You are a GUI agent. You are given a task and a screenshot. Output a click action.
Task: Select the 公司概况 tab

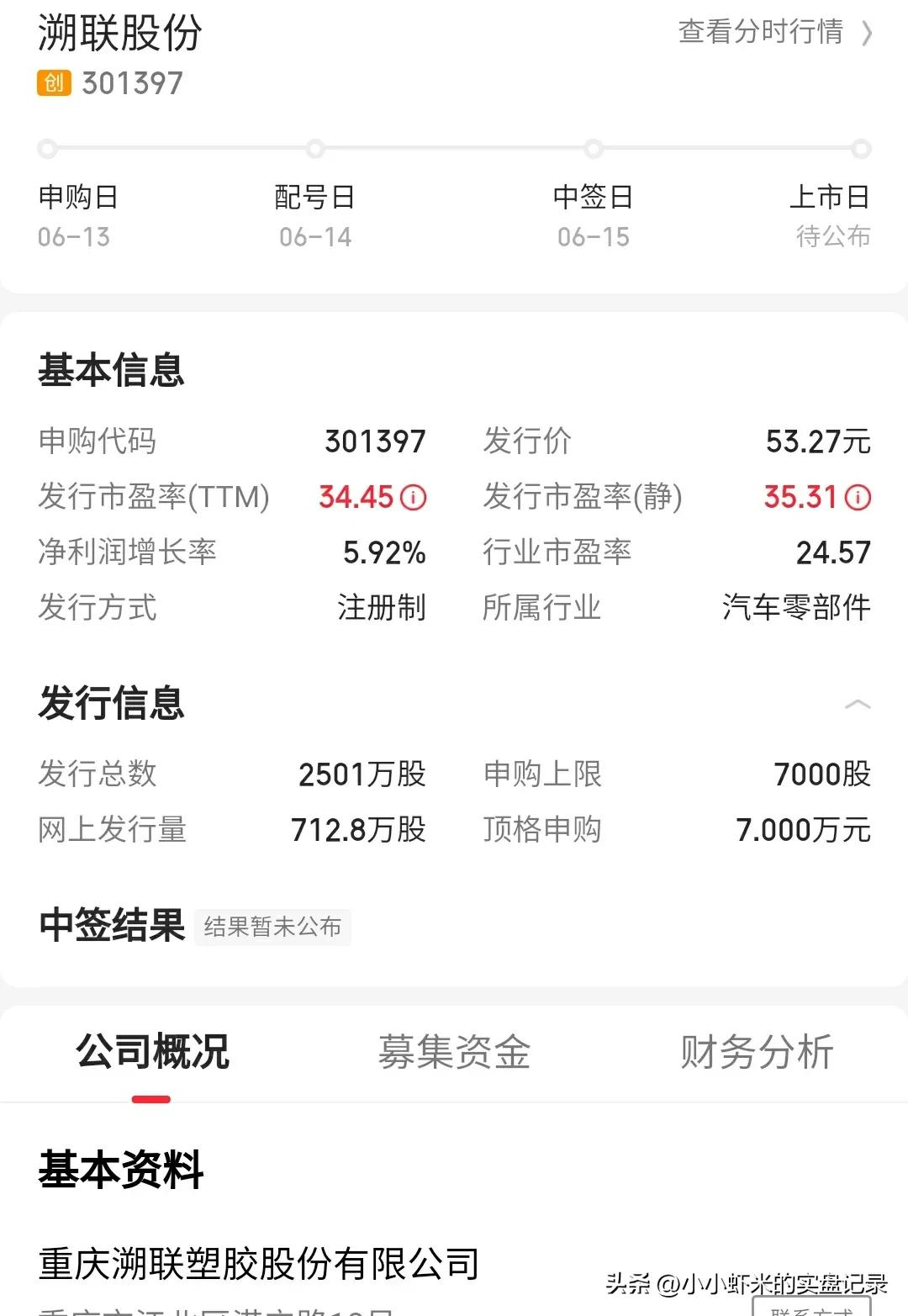click(x=152, y=1052)
